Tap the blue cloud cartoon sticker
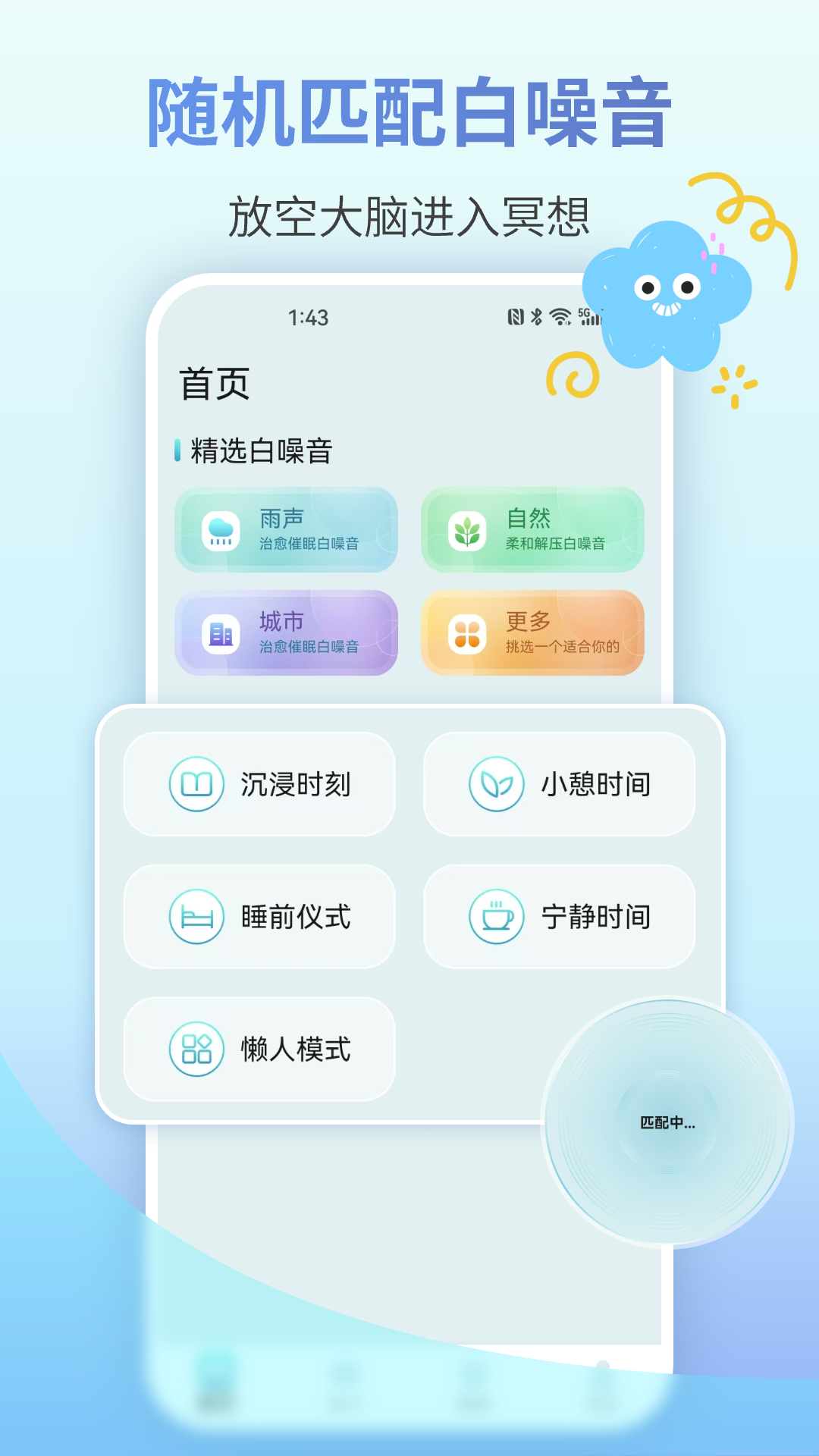 (x=666, y=296)
